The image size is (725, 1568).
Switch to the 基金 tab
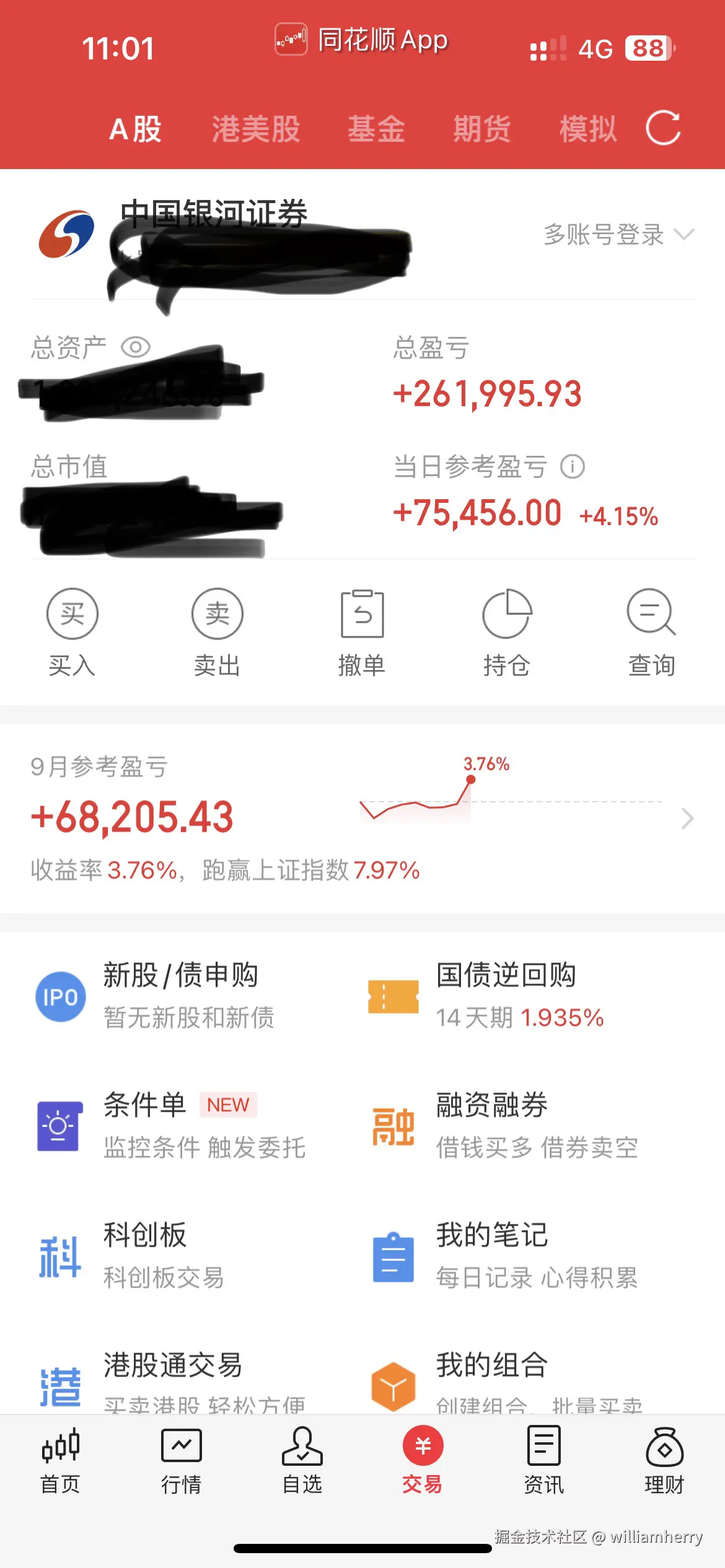pyautogui.click(x=376, y=129)
